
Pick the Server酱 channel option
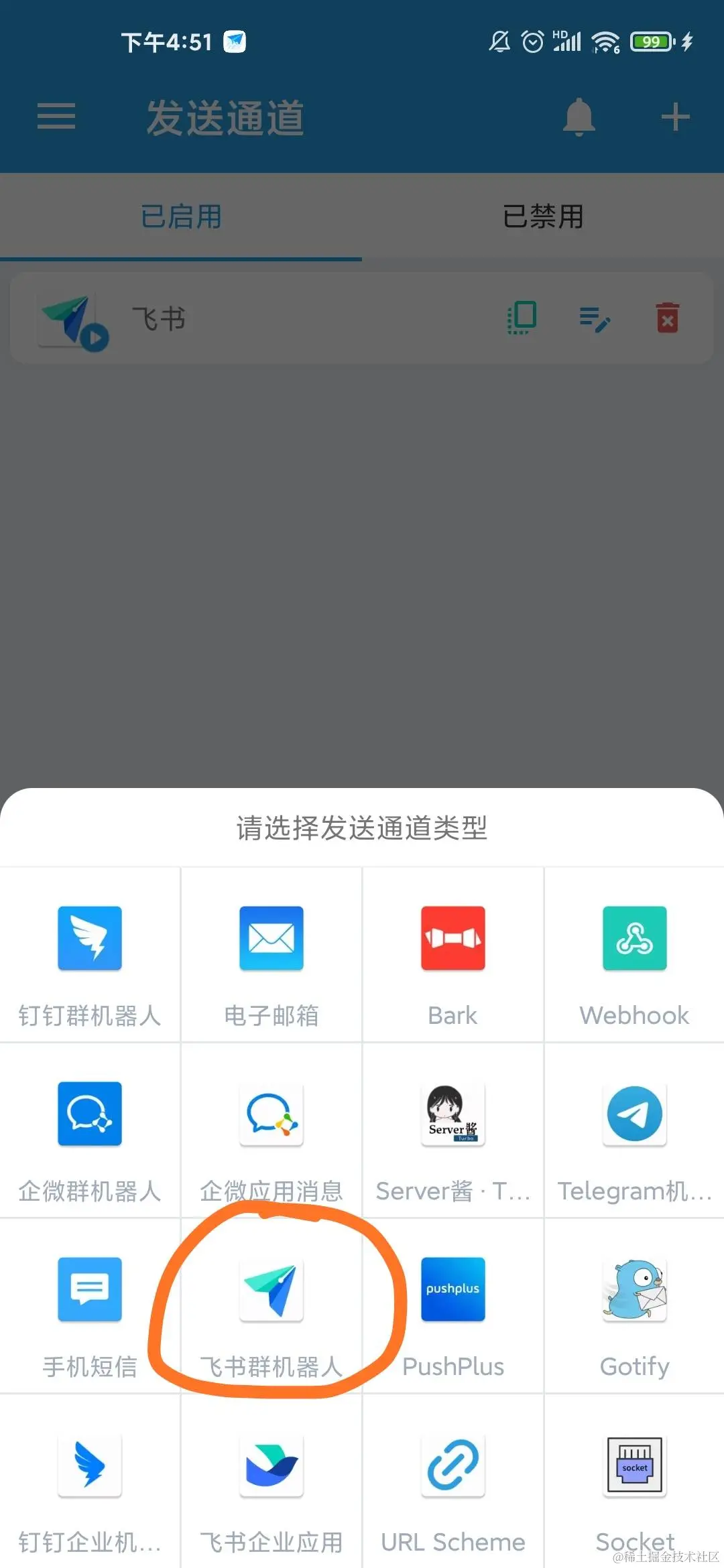[x=452, y=1131]
